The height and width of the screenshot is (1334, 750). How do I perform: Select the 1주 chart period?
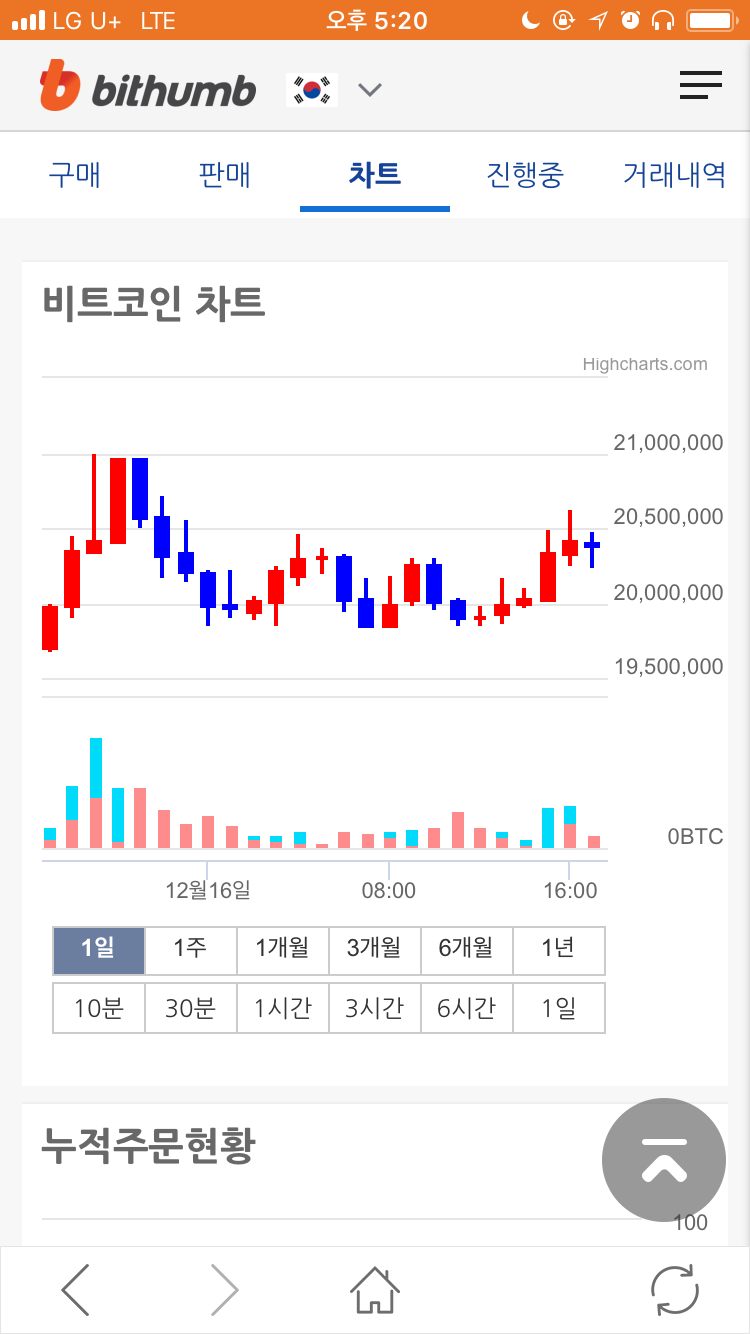pyautogui.click(x=190, y=950)
